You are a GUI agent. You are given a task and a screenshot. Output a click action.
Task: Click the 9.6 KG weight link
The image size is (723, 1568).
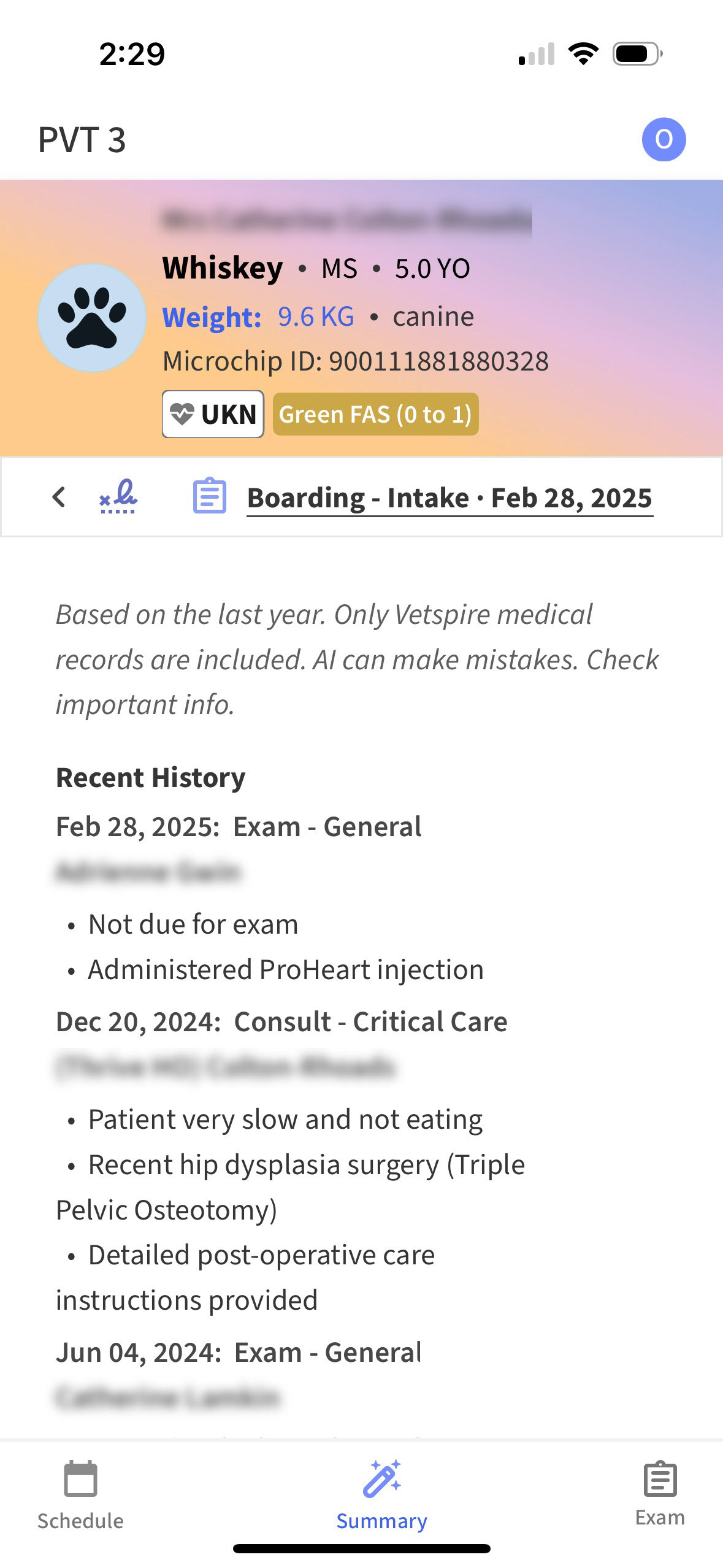[315, 316]
